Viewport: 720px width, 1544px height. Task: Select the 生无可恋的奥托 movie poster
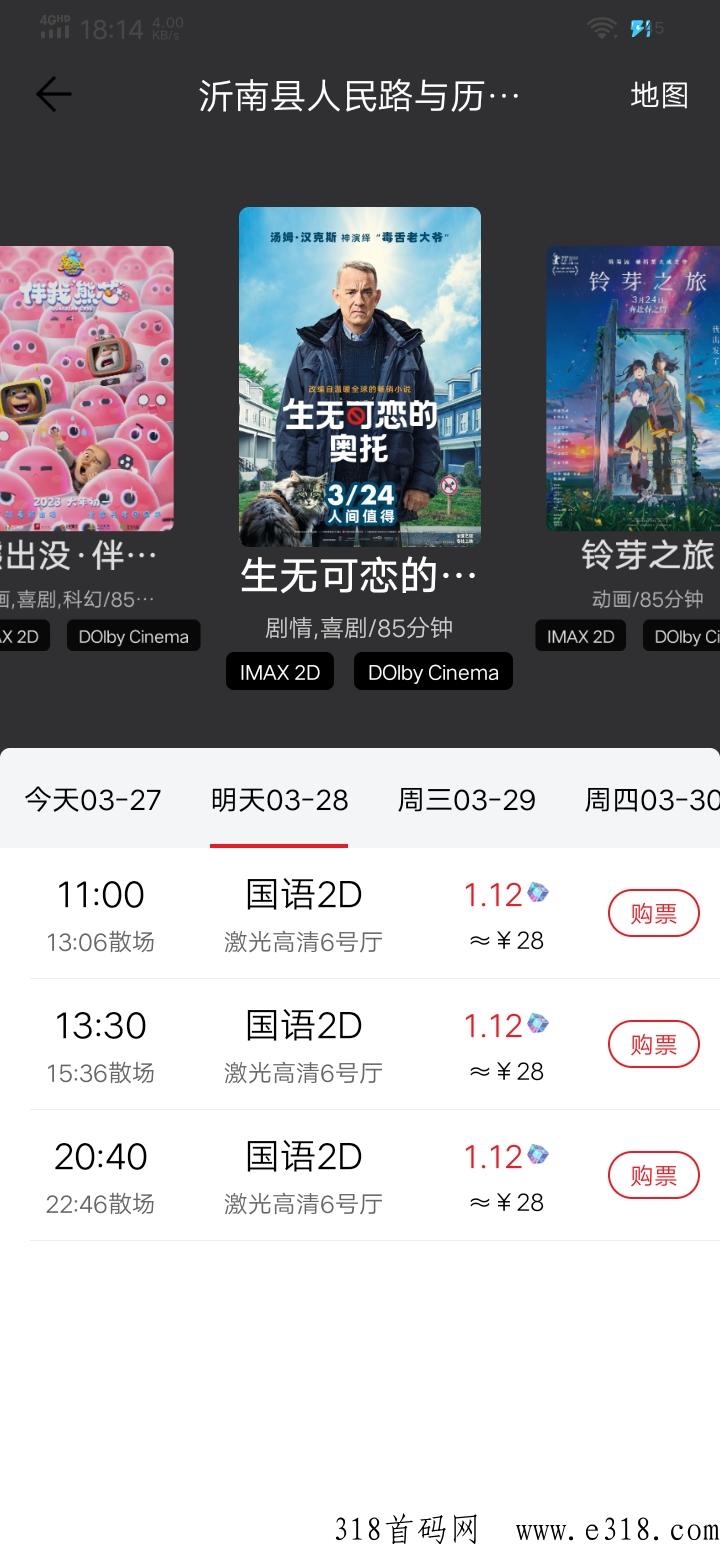click(x=359, y=376)
